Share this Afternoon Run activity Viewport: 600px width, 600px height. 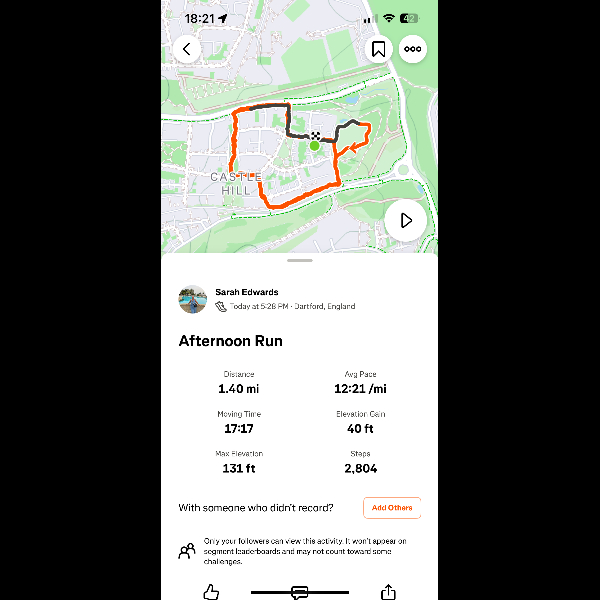(x=388, y=591)
